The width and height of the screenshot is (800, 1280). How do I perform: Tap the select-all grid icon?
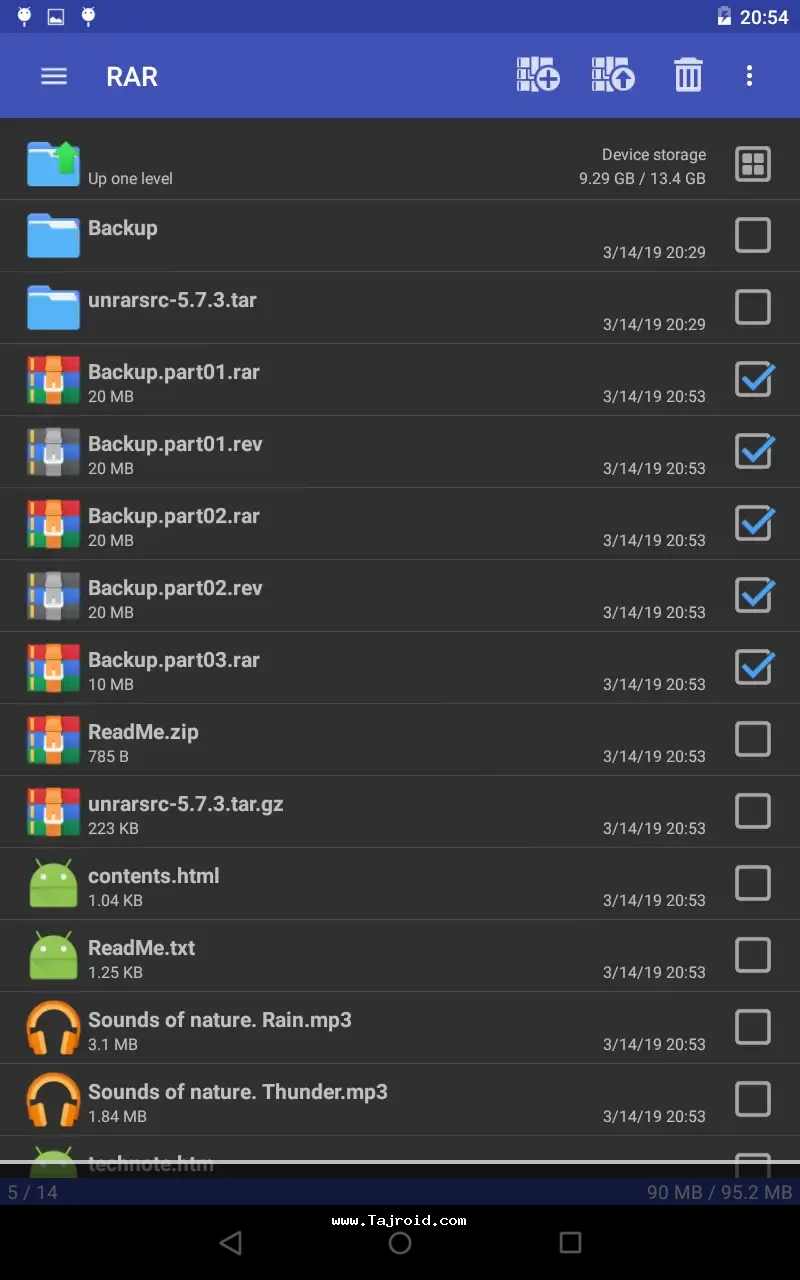click(x=753, y=164)
